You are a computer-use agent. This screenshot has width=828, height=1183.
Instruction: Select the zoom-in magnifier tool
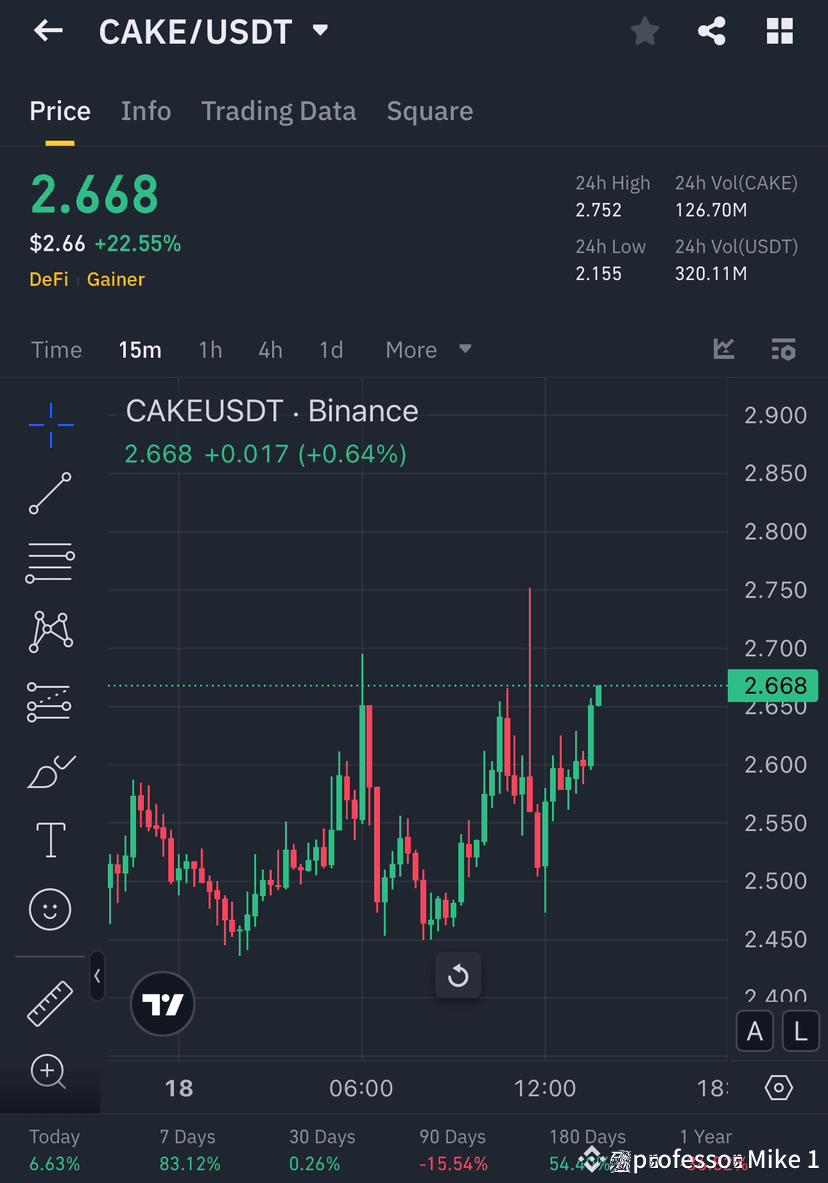50,1071
